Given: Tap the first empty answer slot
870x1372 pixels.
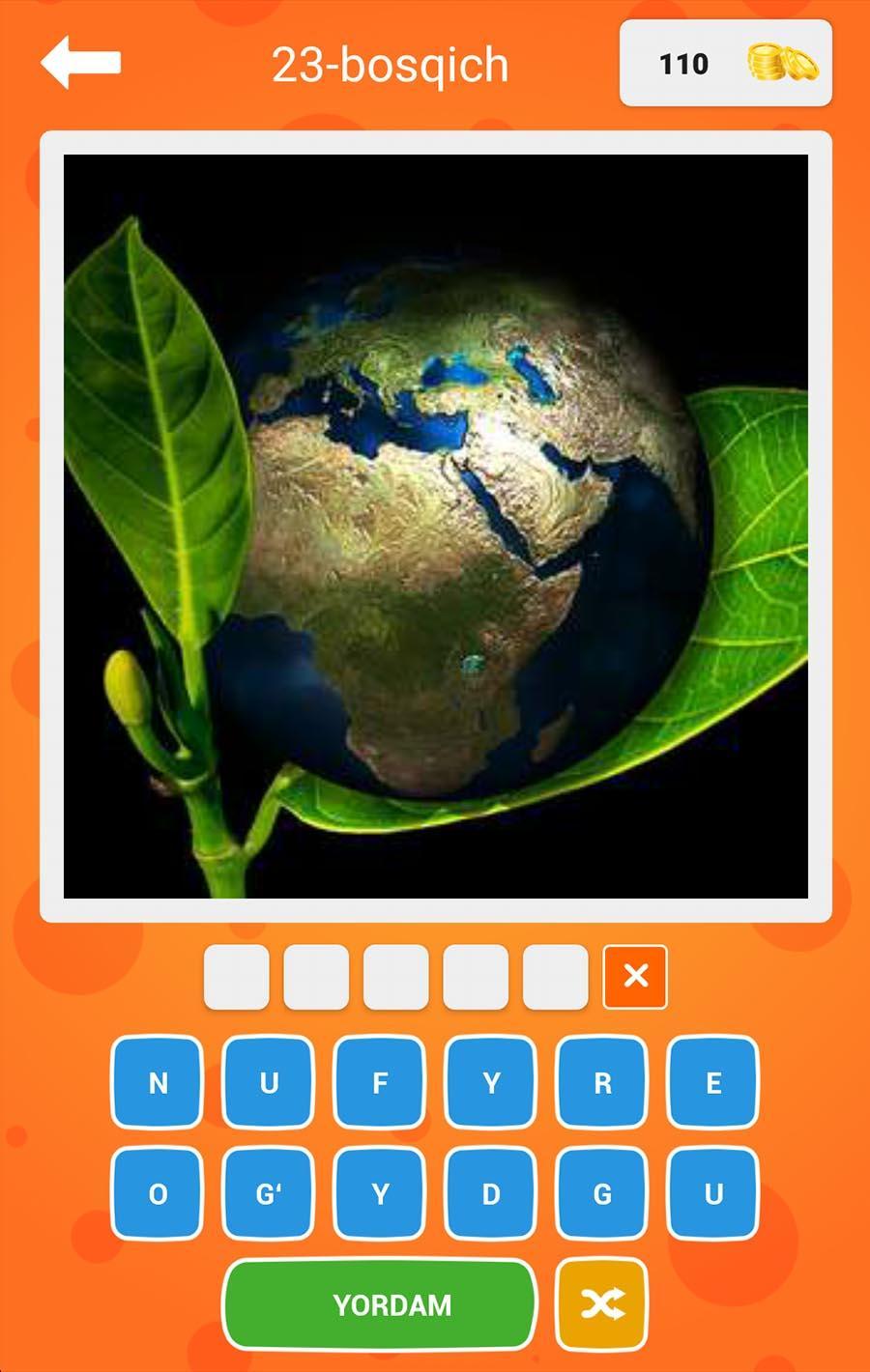Looking at the screenshot, I should click(x=237, y=977).
